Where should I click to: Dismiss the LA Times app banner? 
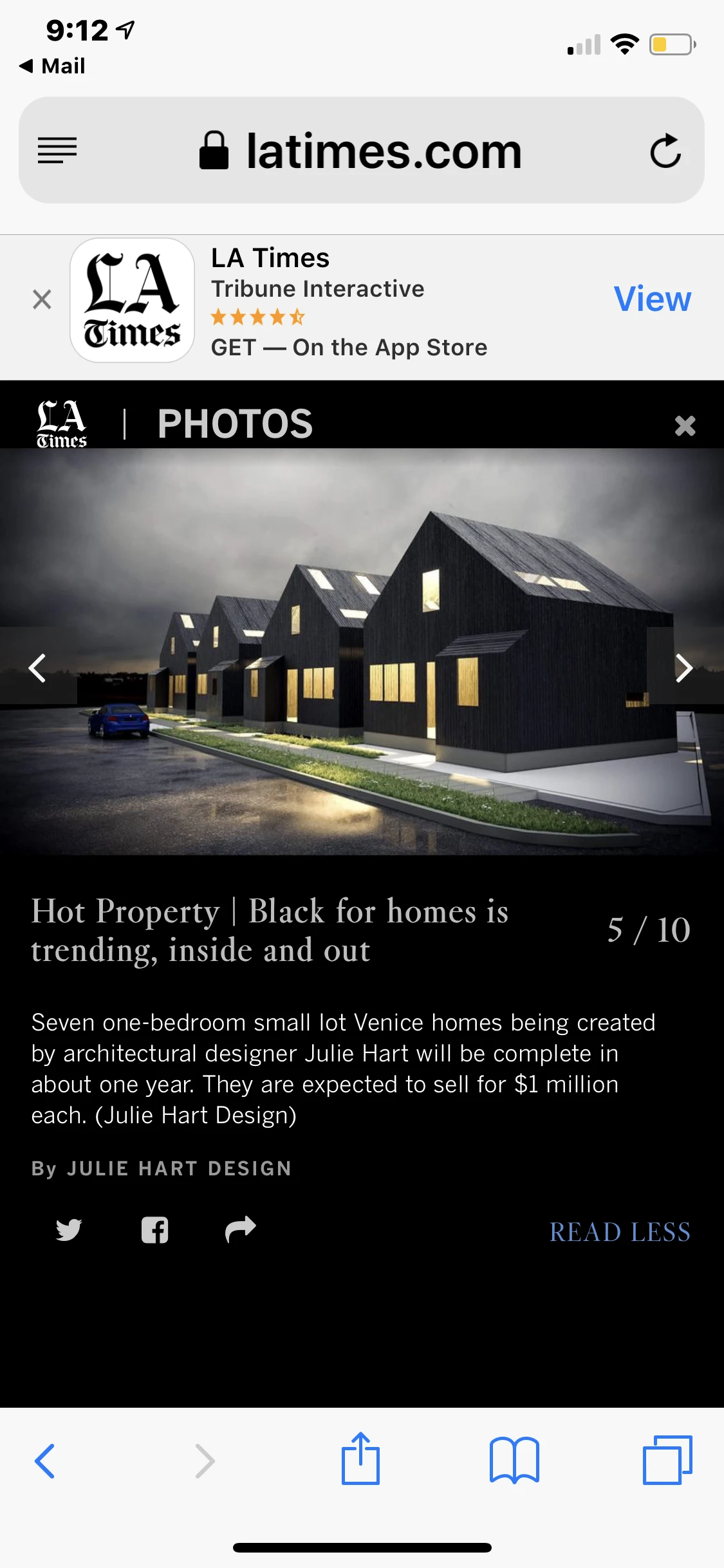(42, 299)
